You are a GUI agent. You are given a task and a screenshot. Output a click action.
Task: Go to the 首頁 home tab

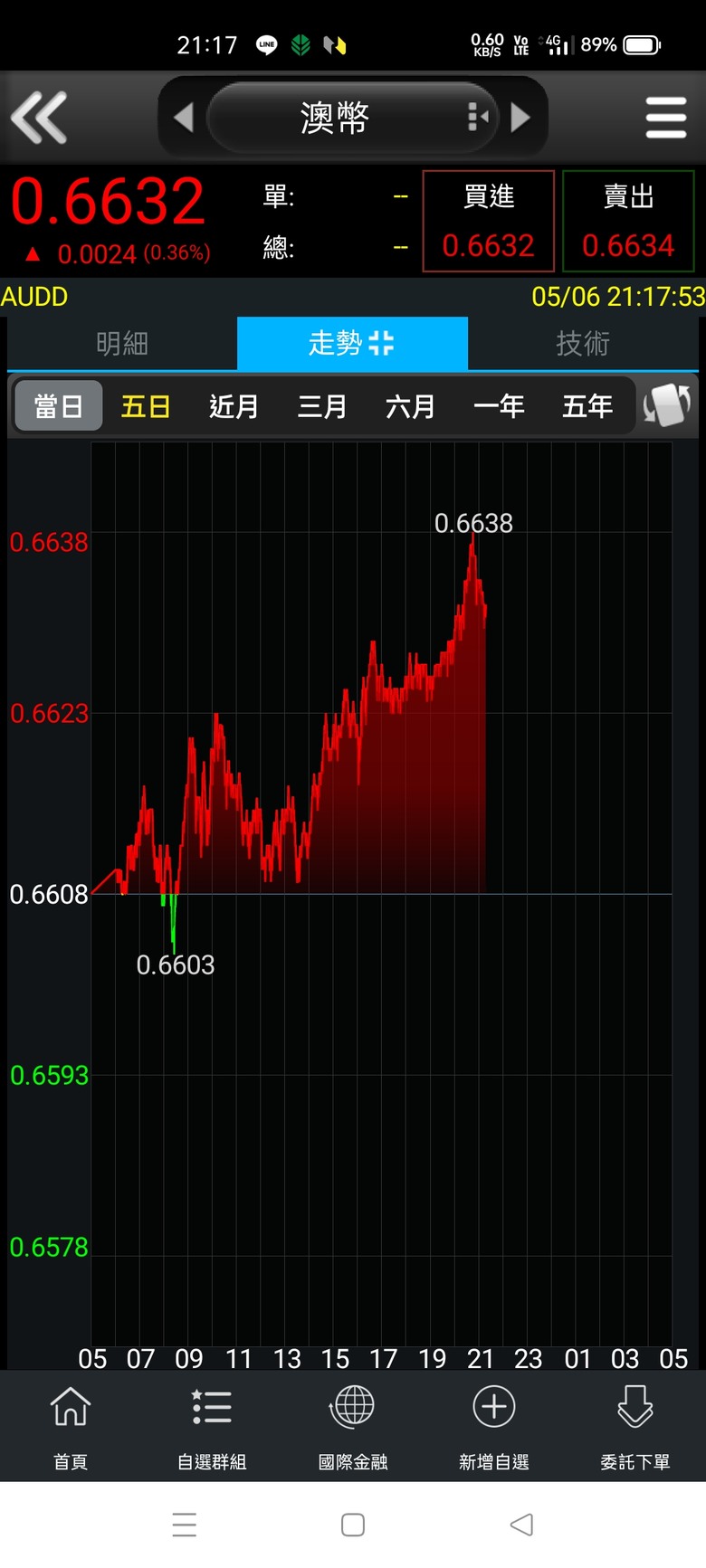tap(71, 1427)
